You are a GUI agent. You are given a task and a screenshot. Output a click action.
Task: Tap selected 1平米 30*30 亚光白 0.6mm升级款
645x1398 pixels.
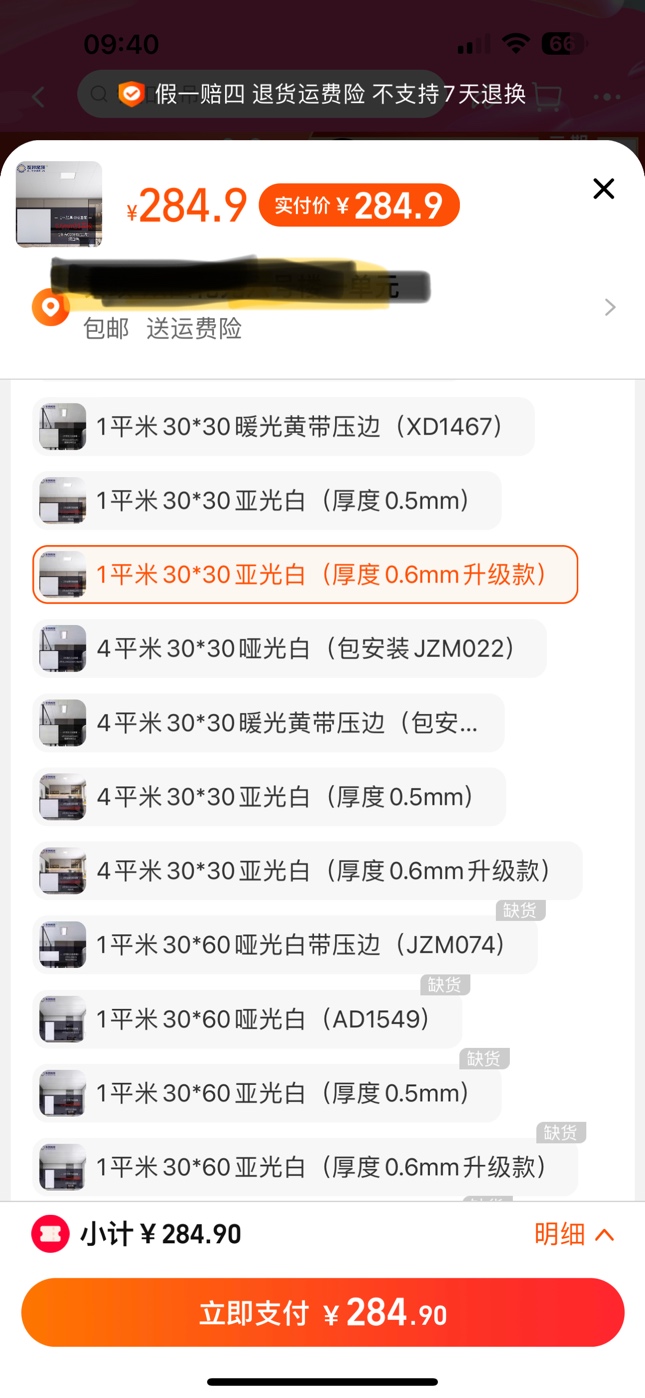tap(305, 575)
